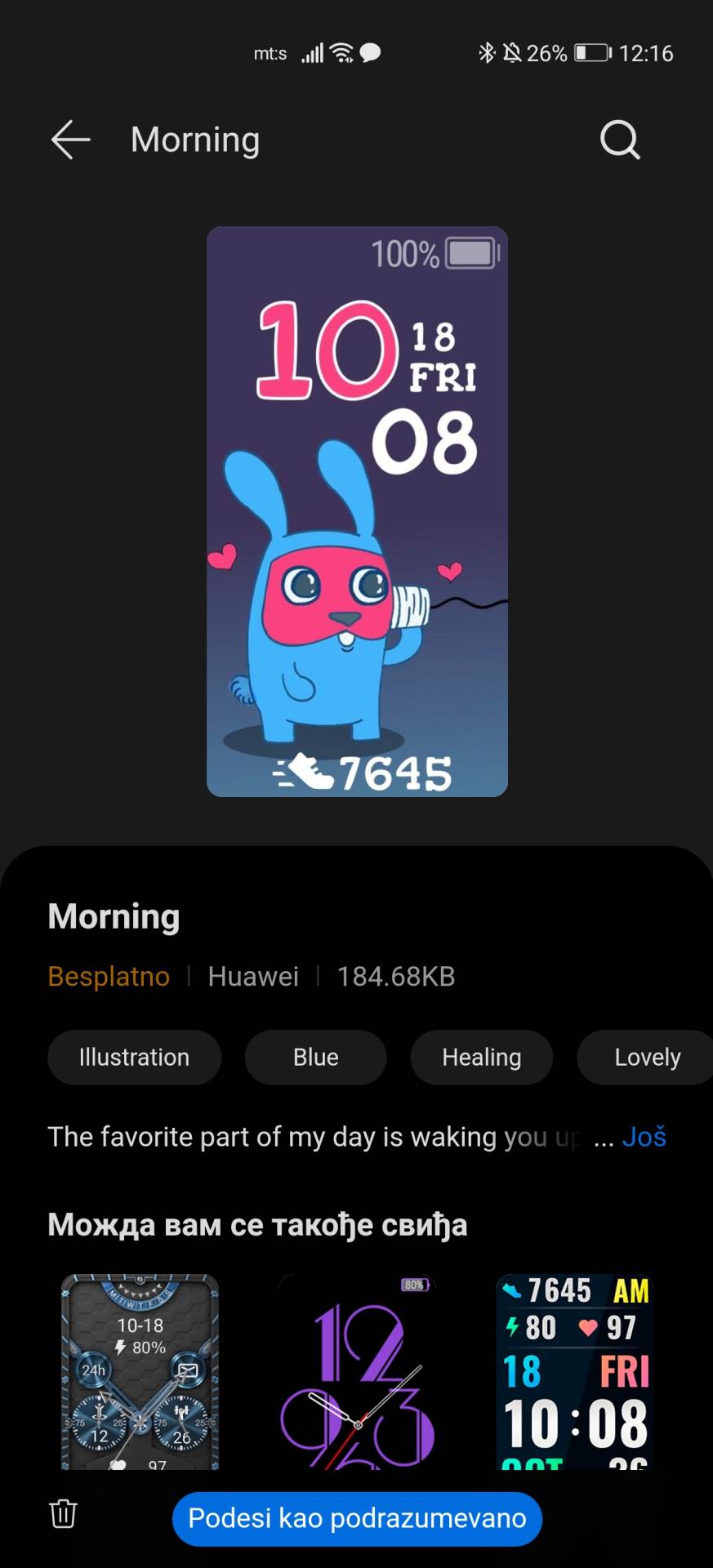Select the Illustration tag chip
This screenshot has width=713, height=1568.
[x=134, y=1057]
